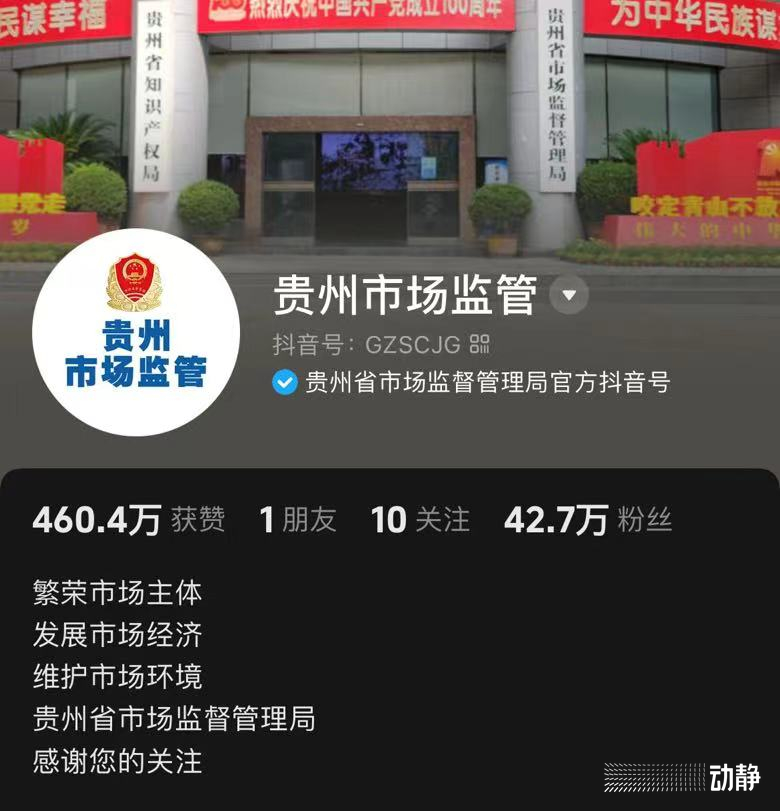Open the 10 关注 following list
Screen dimensions: 780x811
[x=419, y=520]
